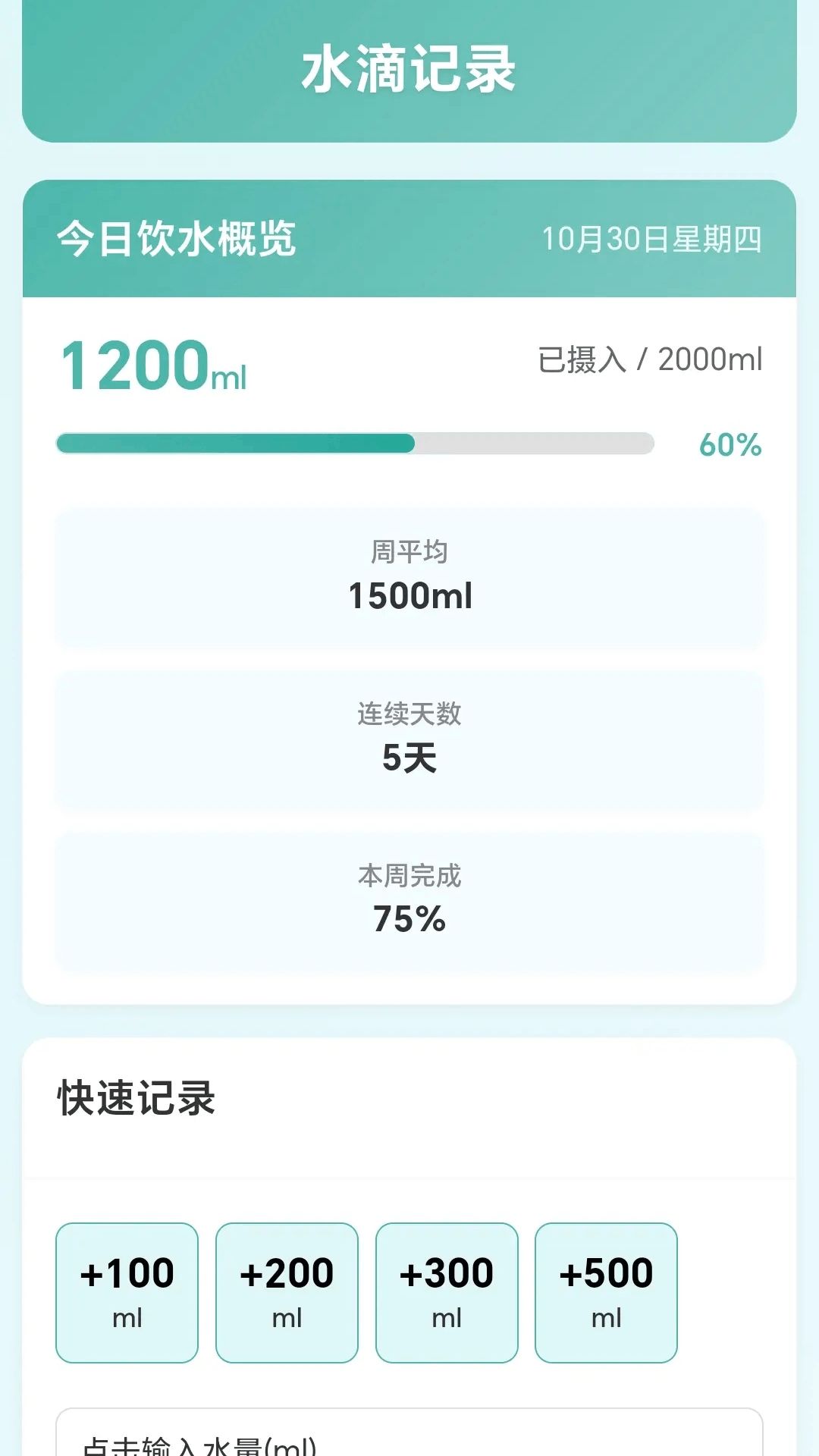Select the 1200ml intake amount display

point(152,366)
